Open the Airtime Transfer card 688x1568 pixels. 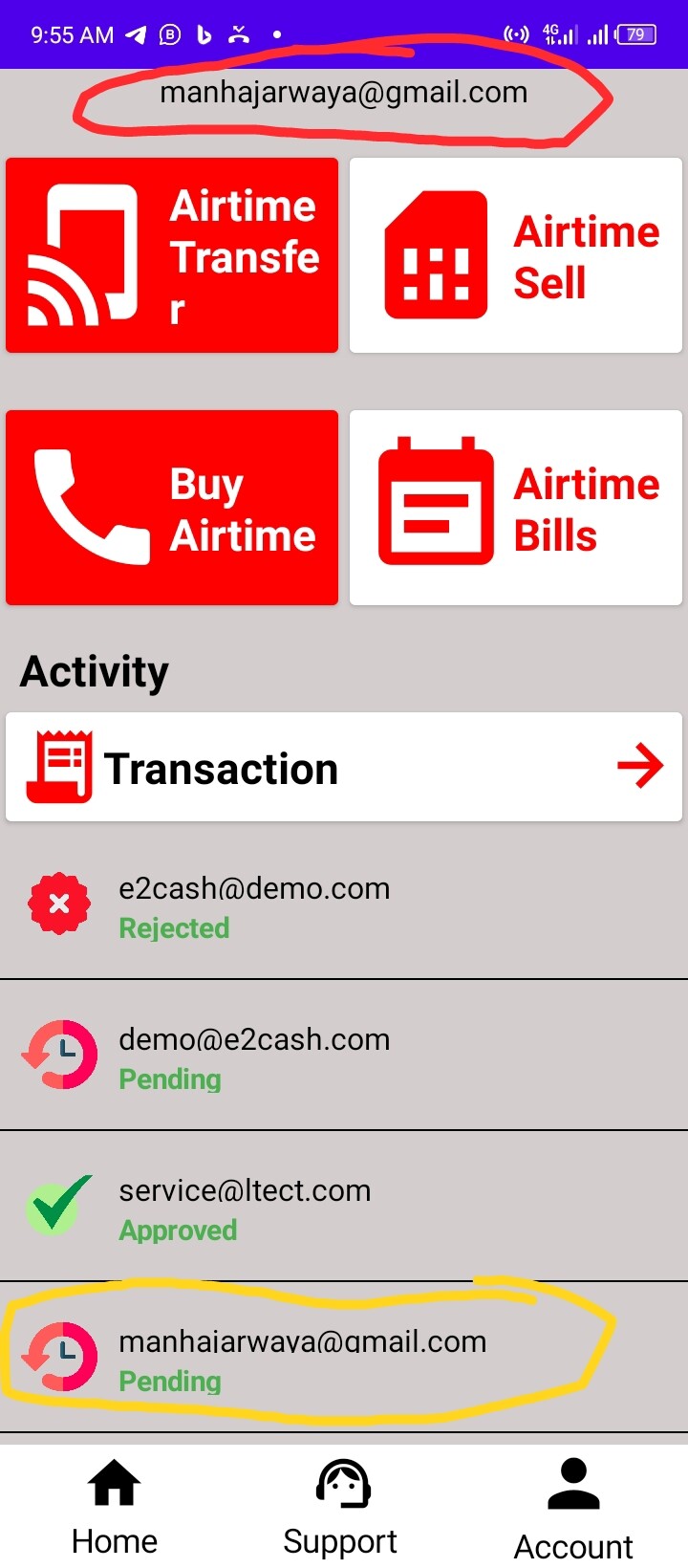(172, 255)
